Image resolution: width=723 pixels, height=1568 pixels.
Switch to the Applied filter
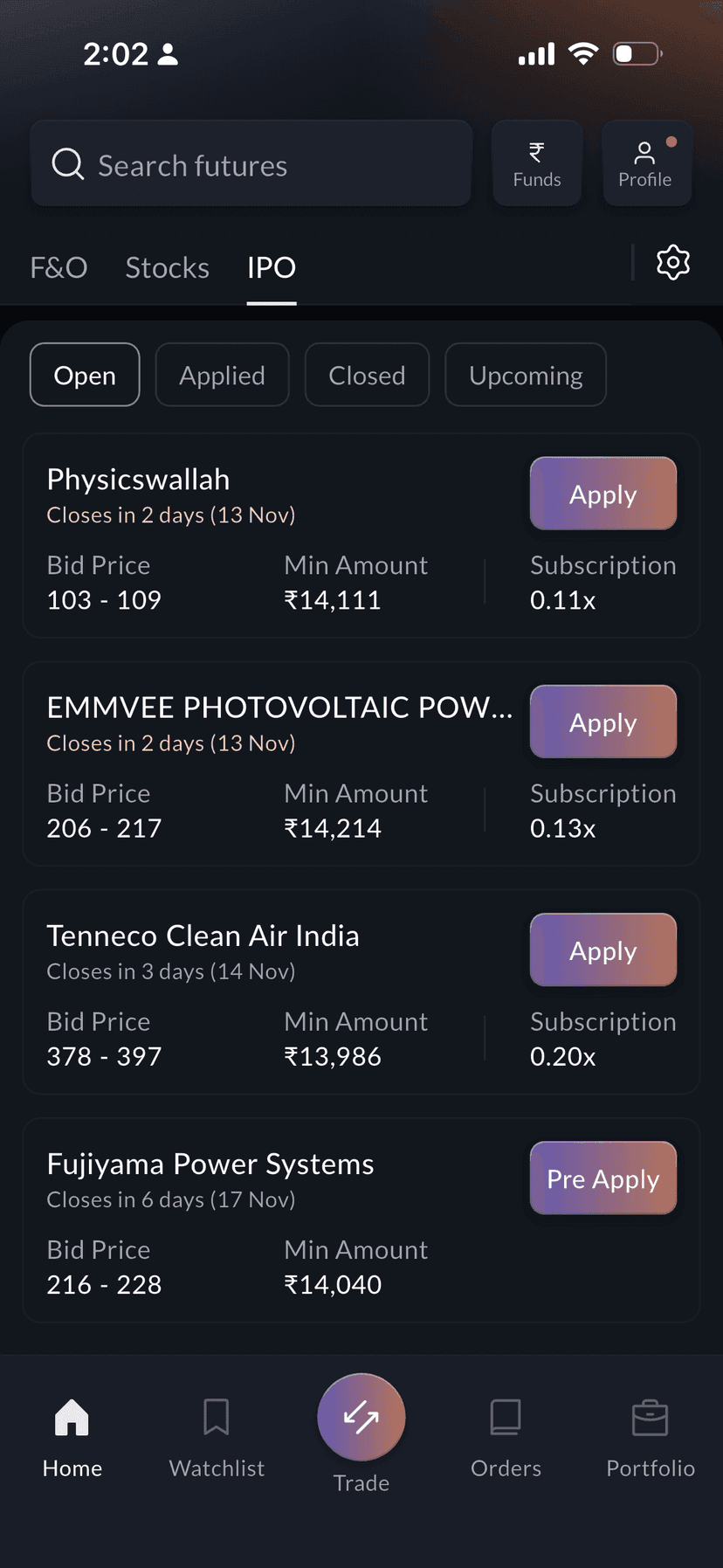click(222, 375)
